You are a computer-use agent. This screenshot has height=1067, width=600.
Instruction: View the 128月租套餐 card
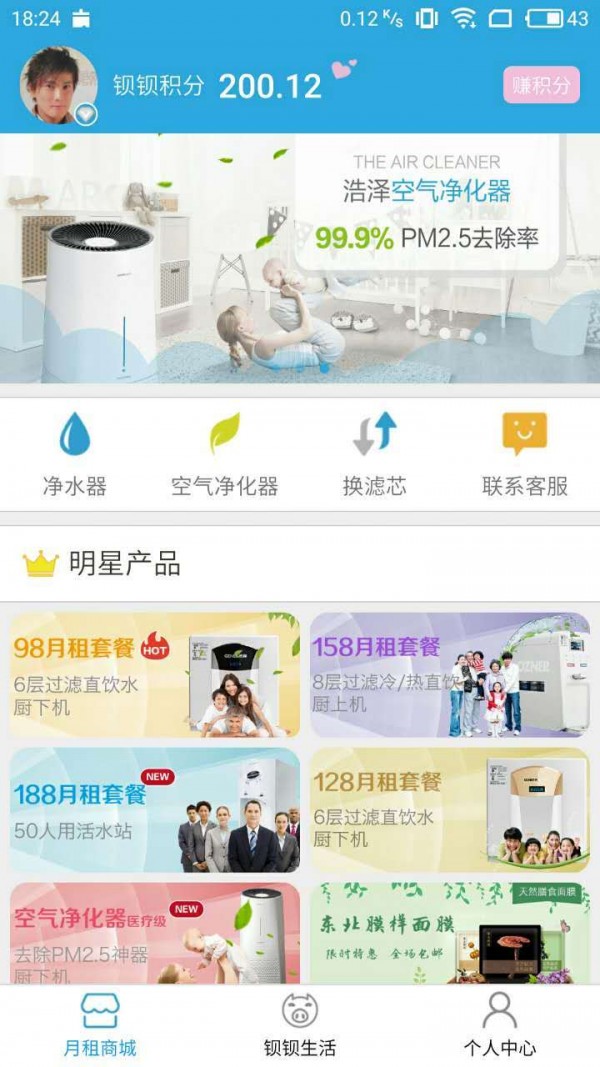(x=449, y=811)
